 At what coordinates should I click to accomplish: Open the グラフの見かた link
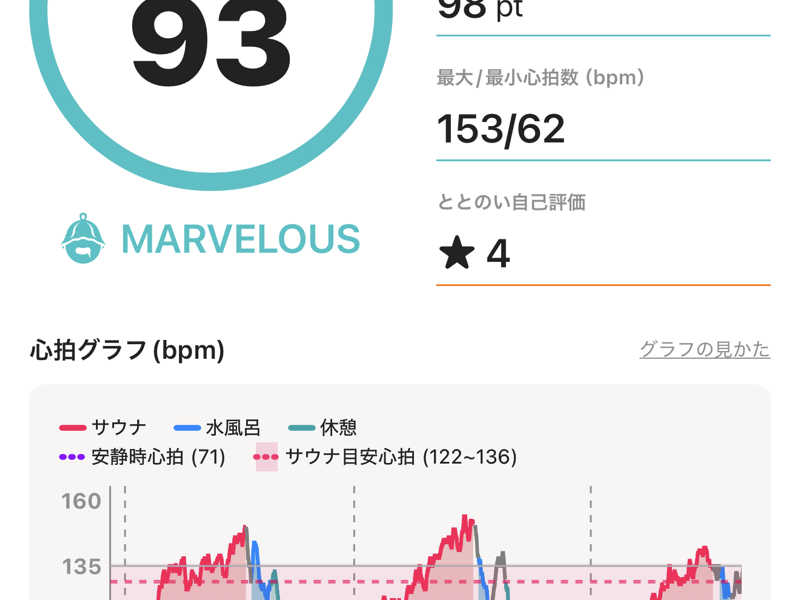[x=705, y=349]
